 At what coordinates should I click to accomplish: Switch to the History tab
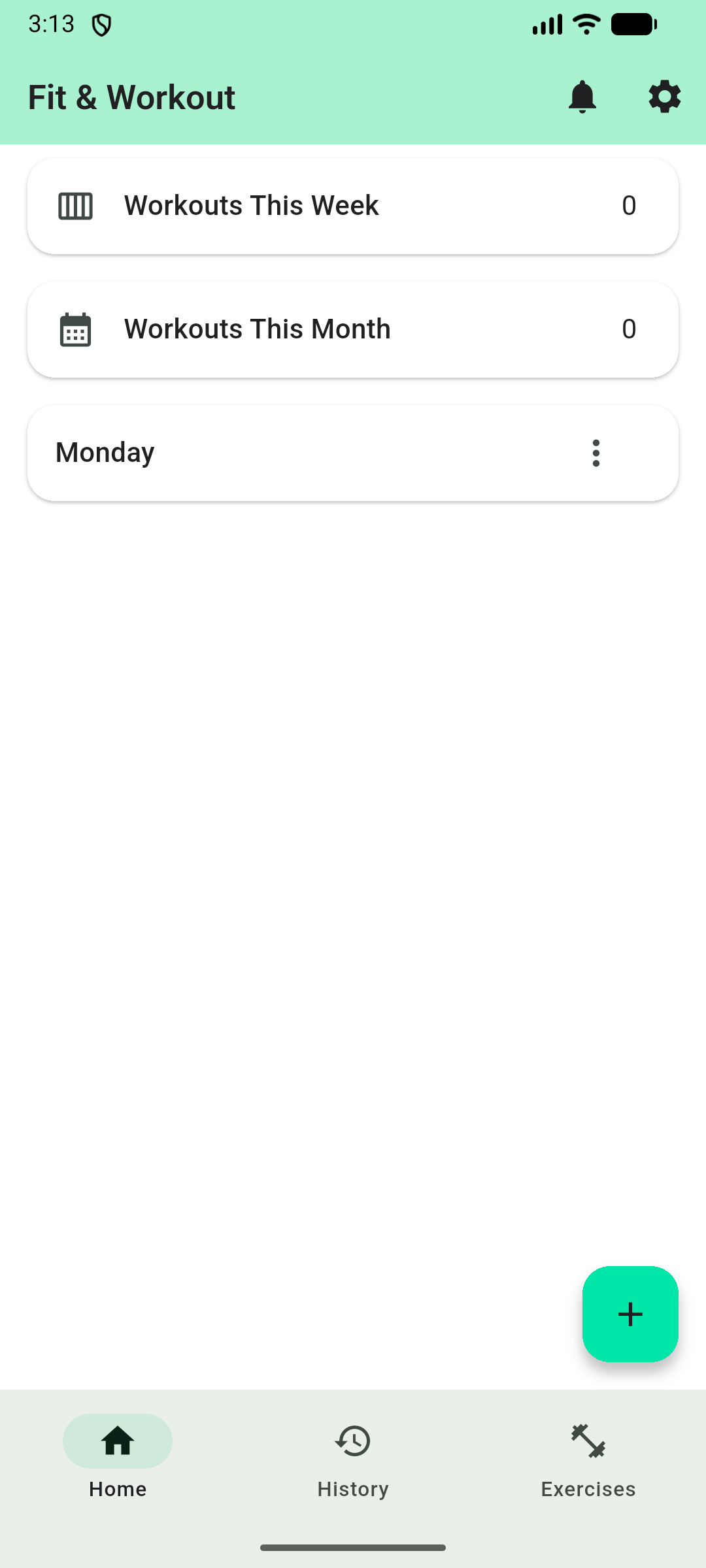352,1463
